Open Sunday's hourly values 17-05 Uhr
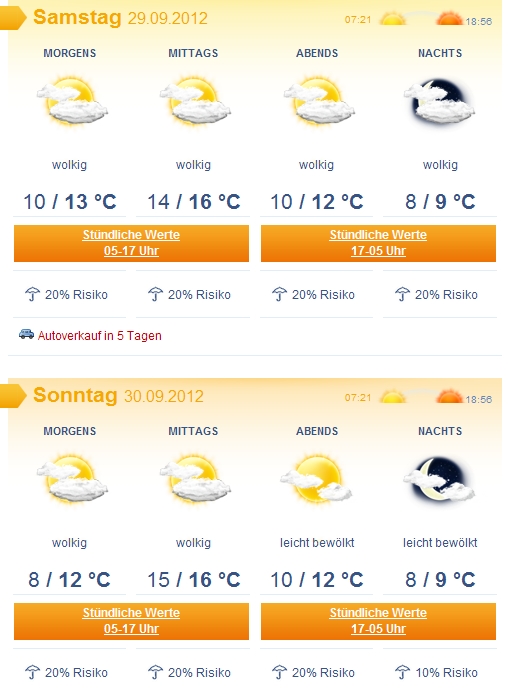The width and height of the screenshot is (508, 690). 378,621
